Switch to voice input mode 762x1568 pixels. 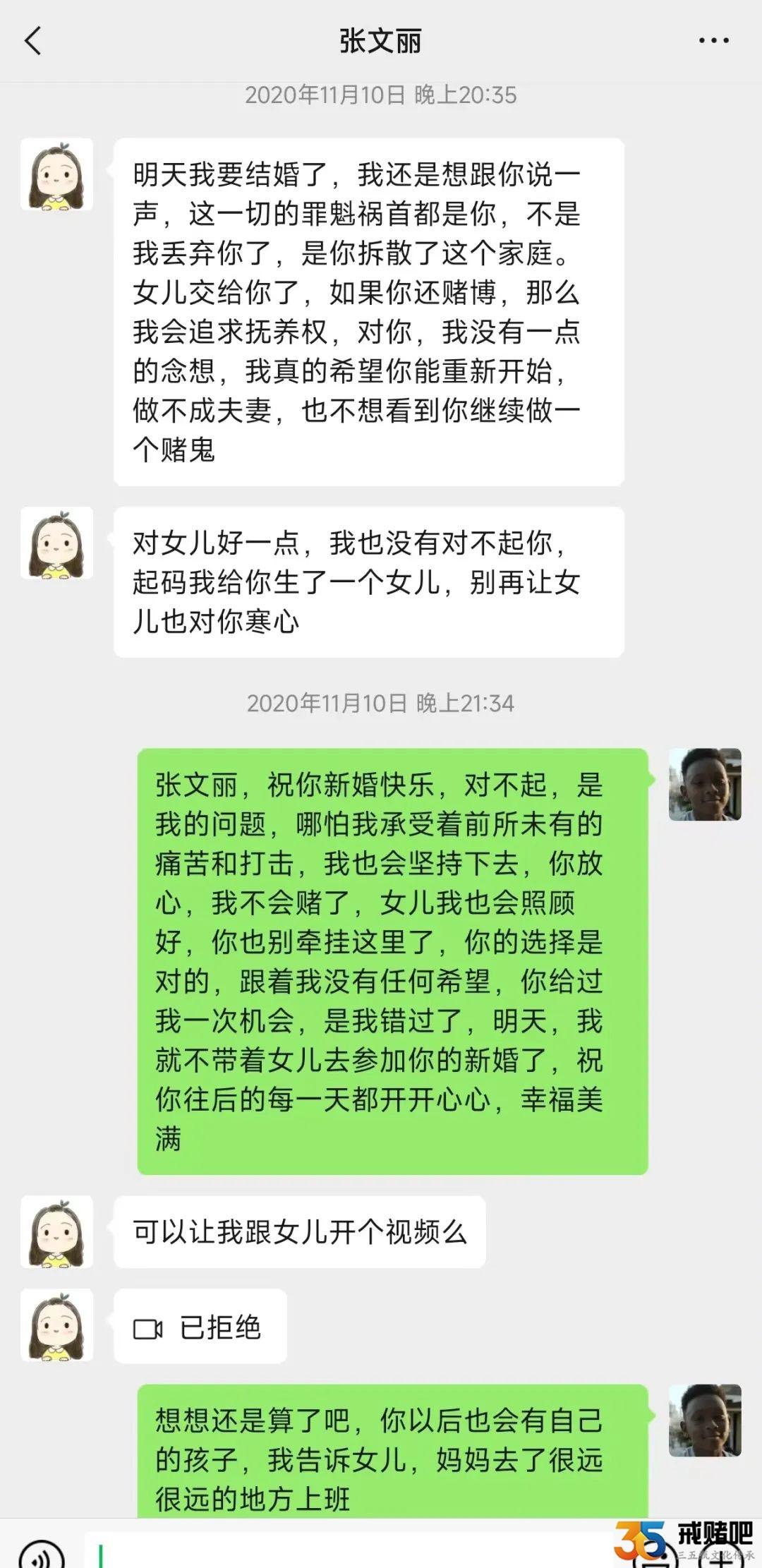click(41, 1555)
